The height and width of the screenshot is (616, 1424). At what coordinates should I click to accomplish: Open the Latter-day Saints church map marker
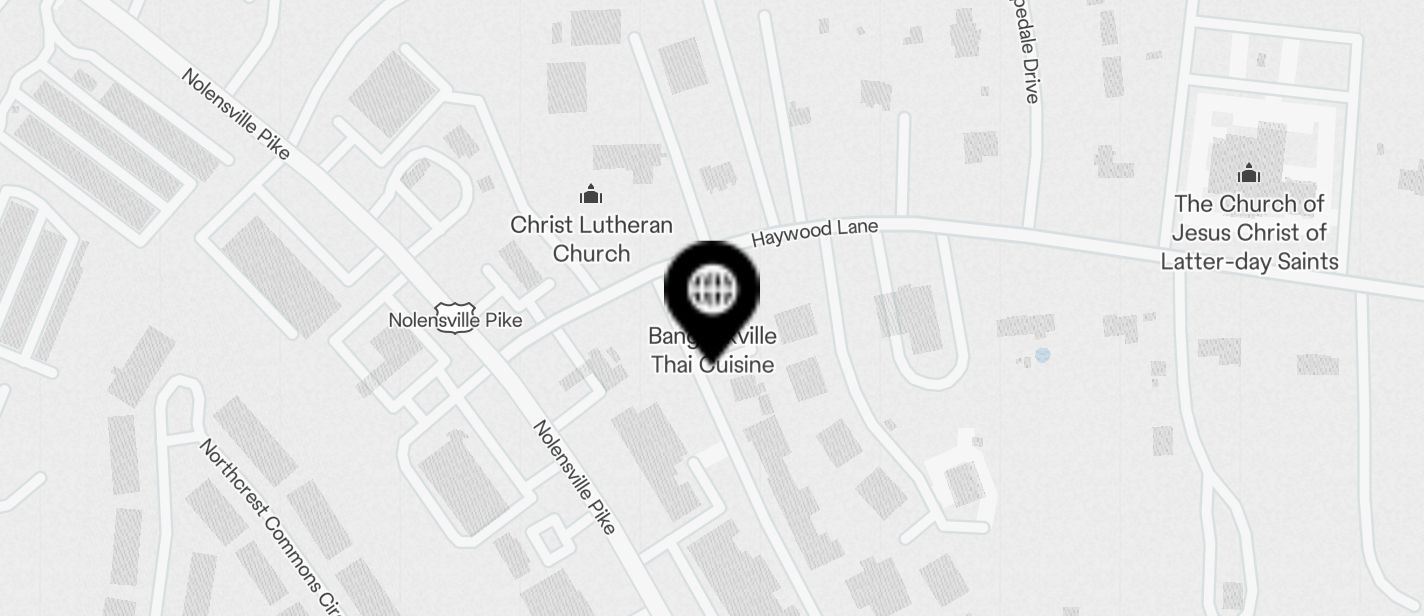[1248, 174]
